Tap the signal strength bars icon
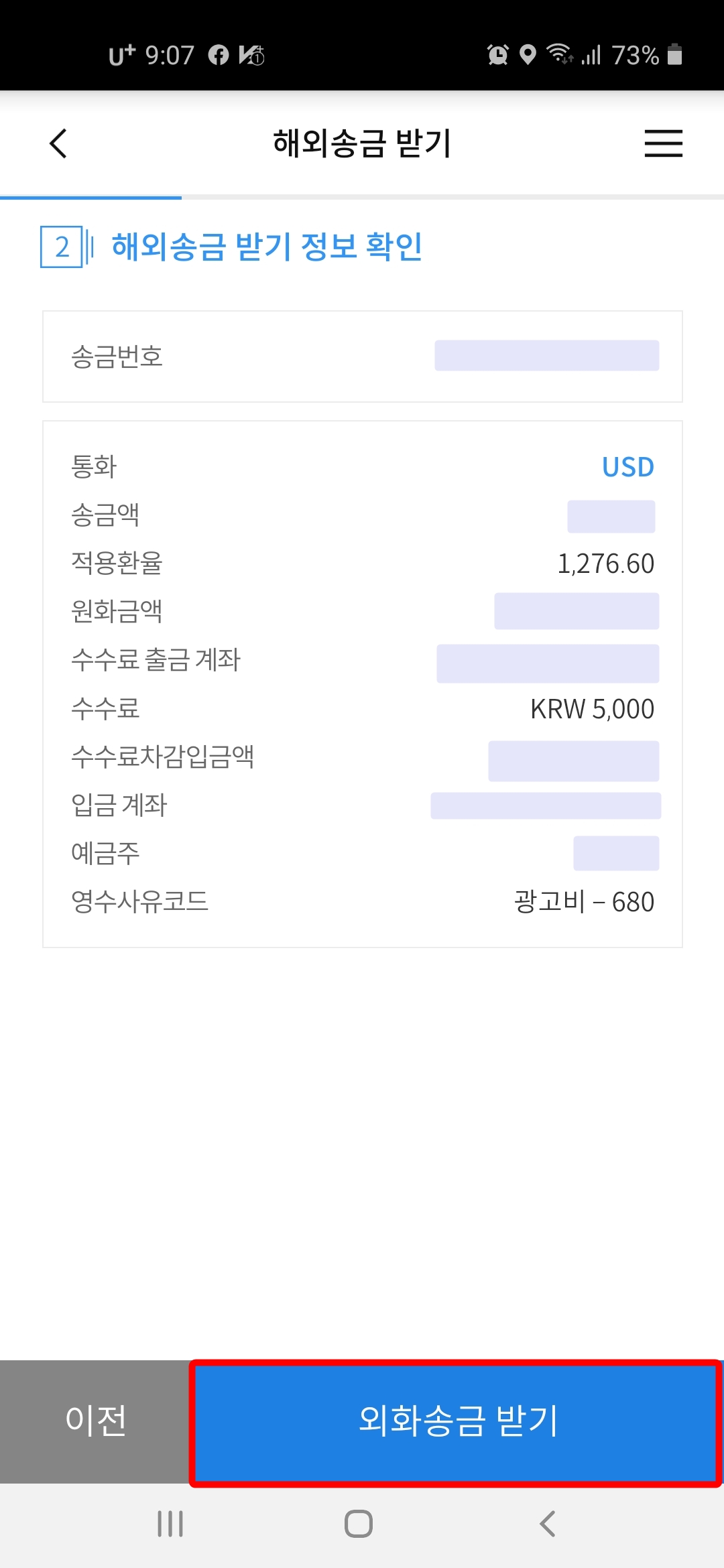Viewport: 724px width, 1568px height. coord(593,56)
